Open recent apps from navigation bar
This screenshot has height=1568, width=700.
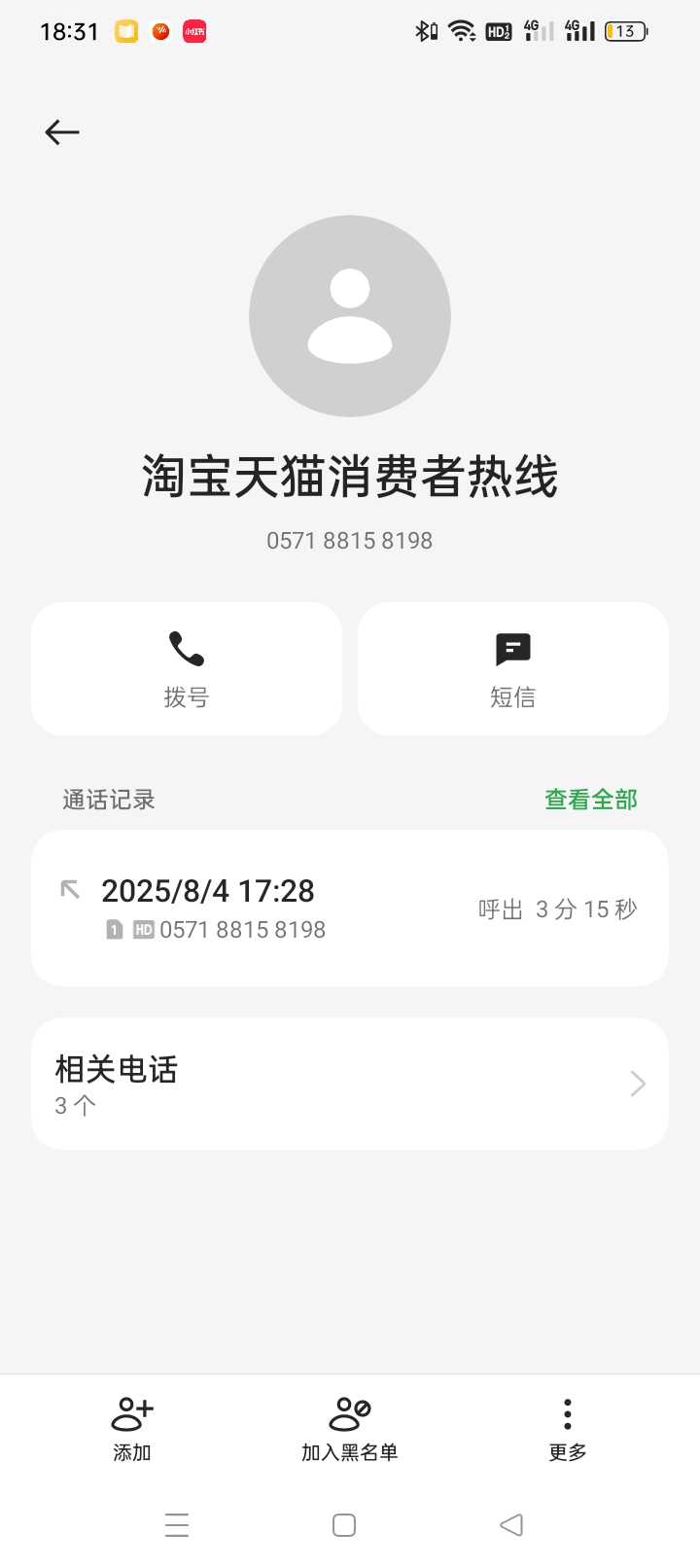177,1524
